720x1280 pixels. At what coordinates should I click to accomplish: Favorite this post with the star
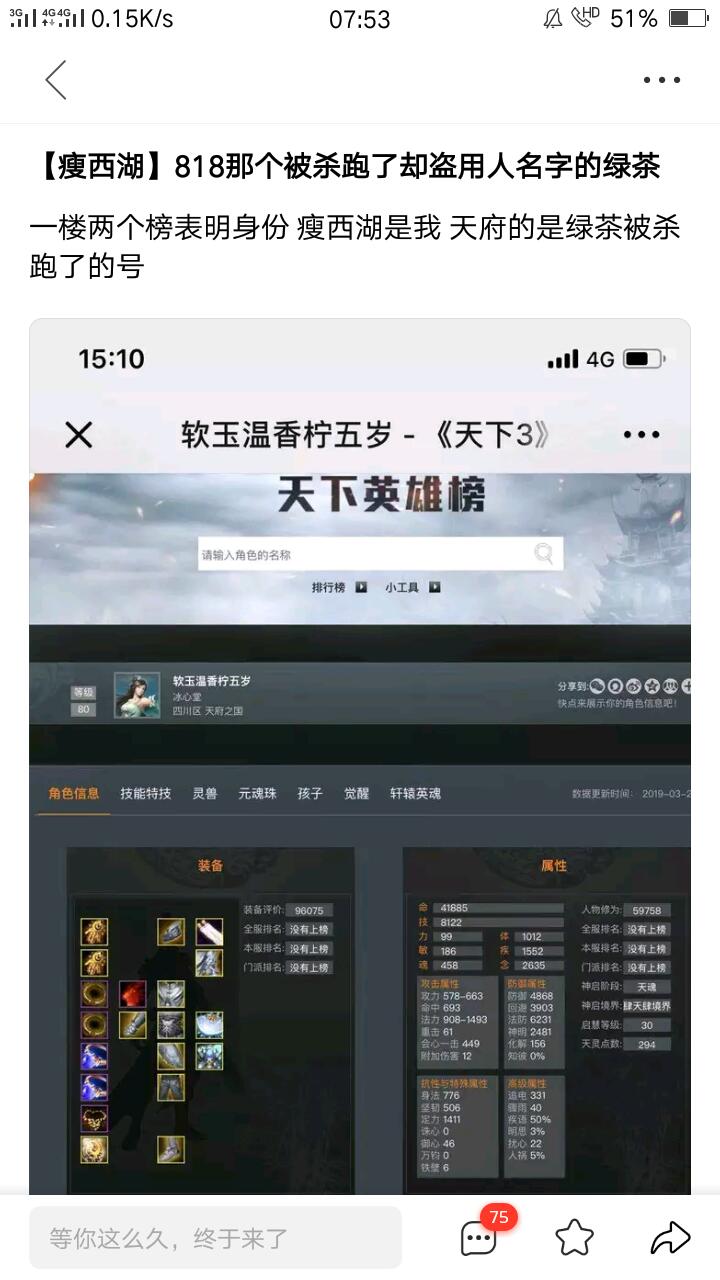coord(575,1238)
